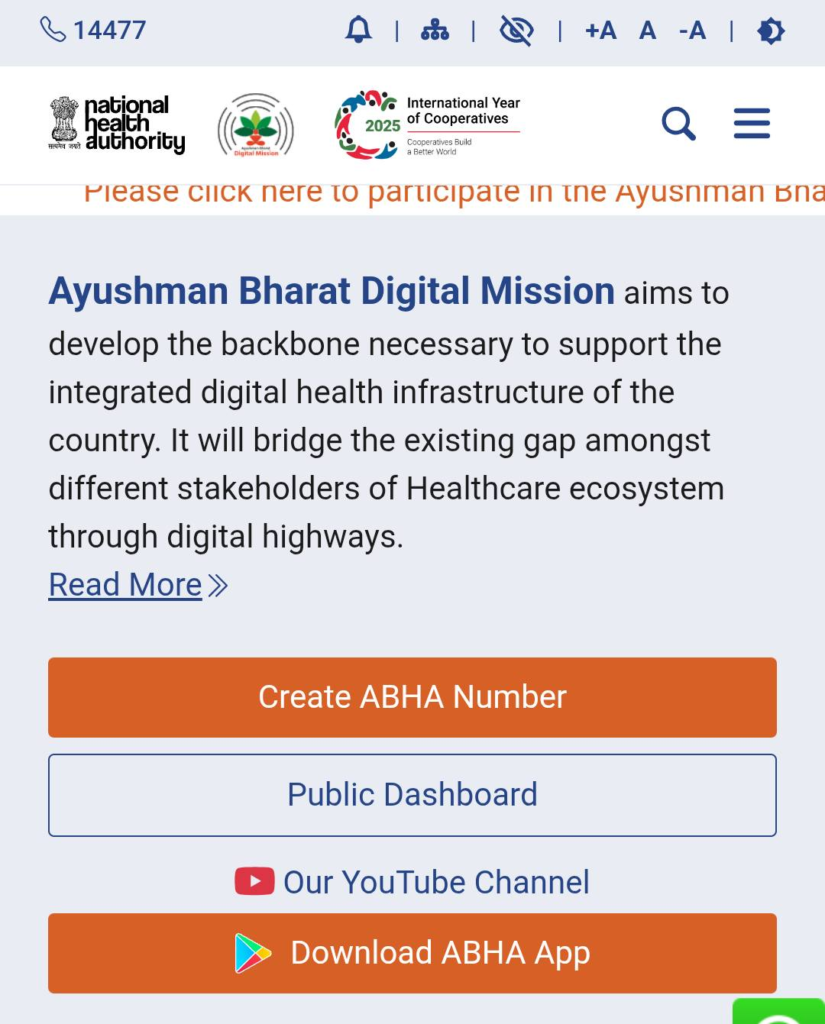This screenshot has height=1024, width=825.
Task: Open the site search
Action: point(678,124)
